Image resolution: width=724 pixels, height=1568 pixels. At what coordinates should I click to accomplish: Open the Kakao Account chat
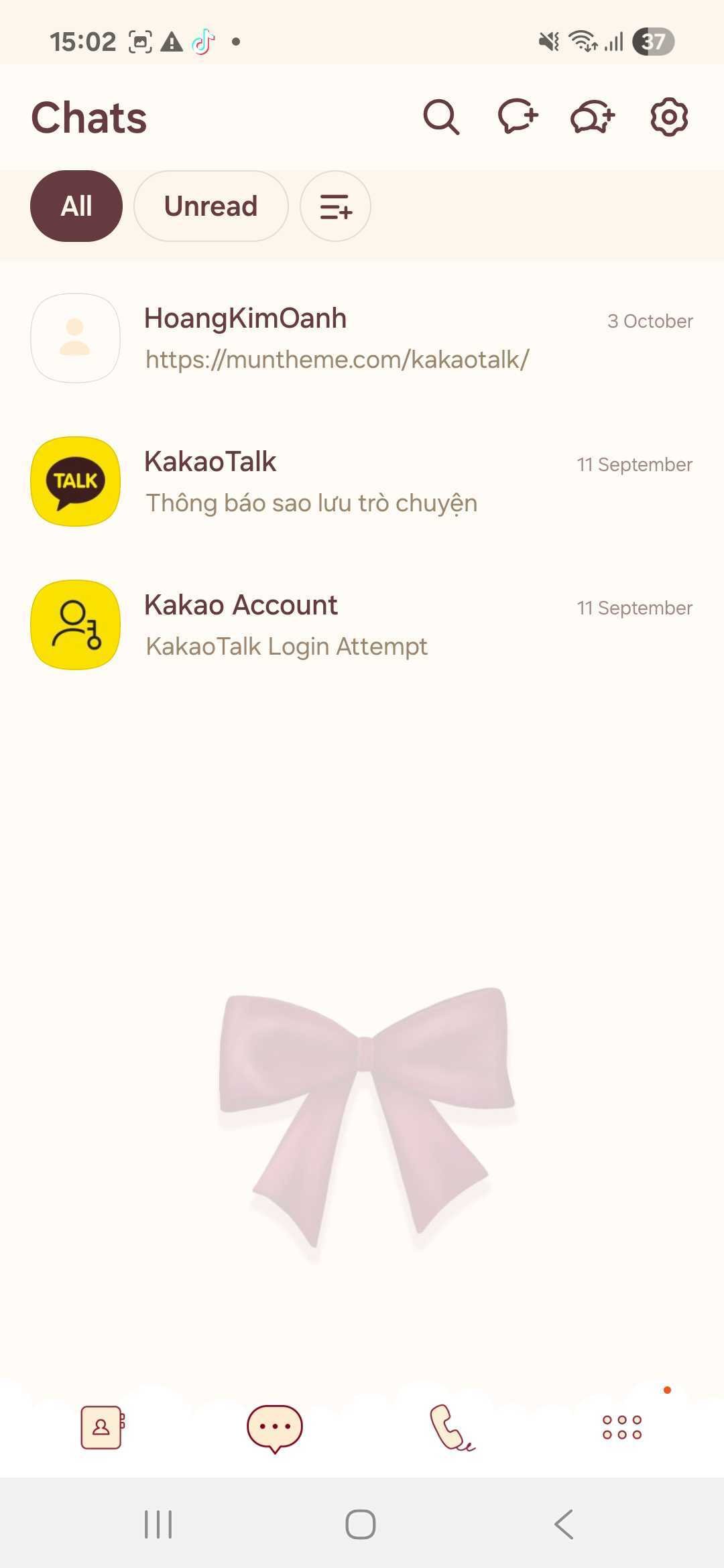tap(362, 625)
